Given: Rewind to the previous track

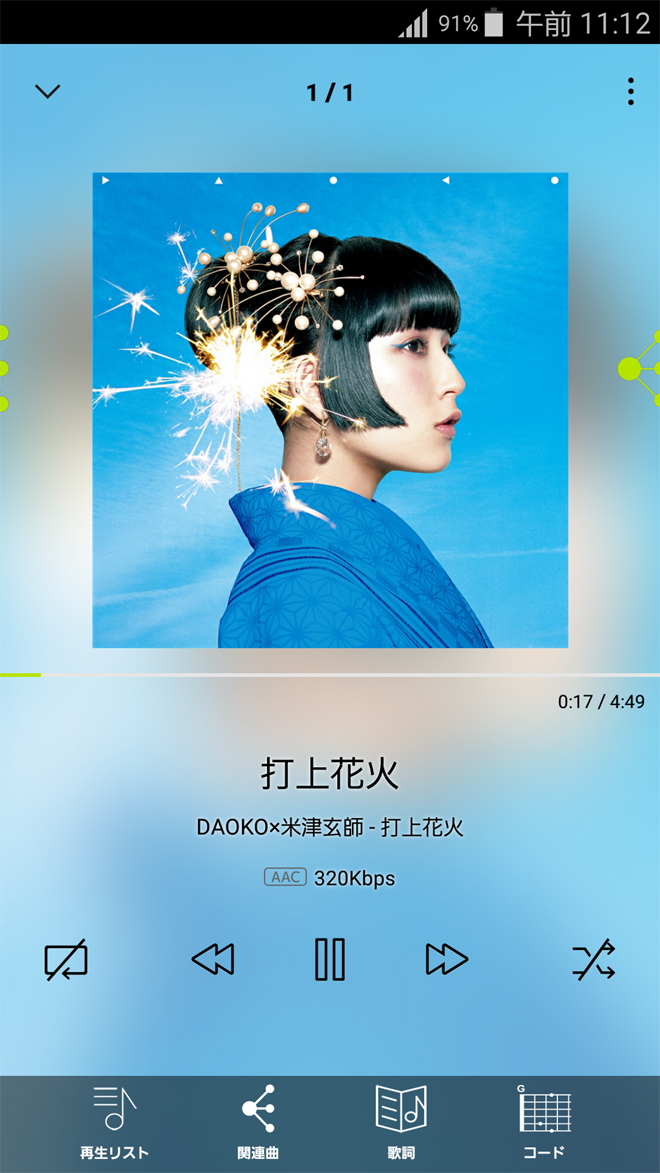Looking at the screenshot, I should pyautogui.click(x=213, y=960).
